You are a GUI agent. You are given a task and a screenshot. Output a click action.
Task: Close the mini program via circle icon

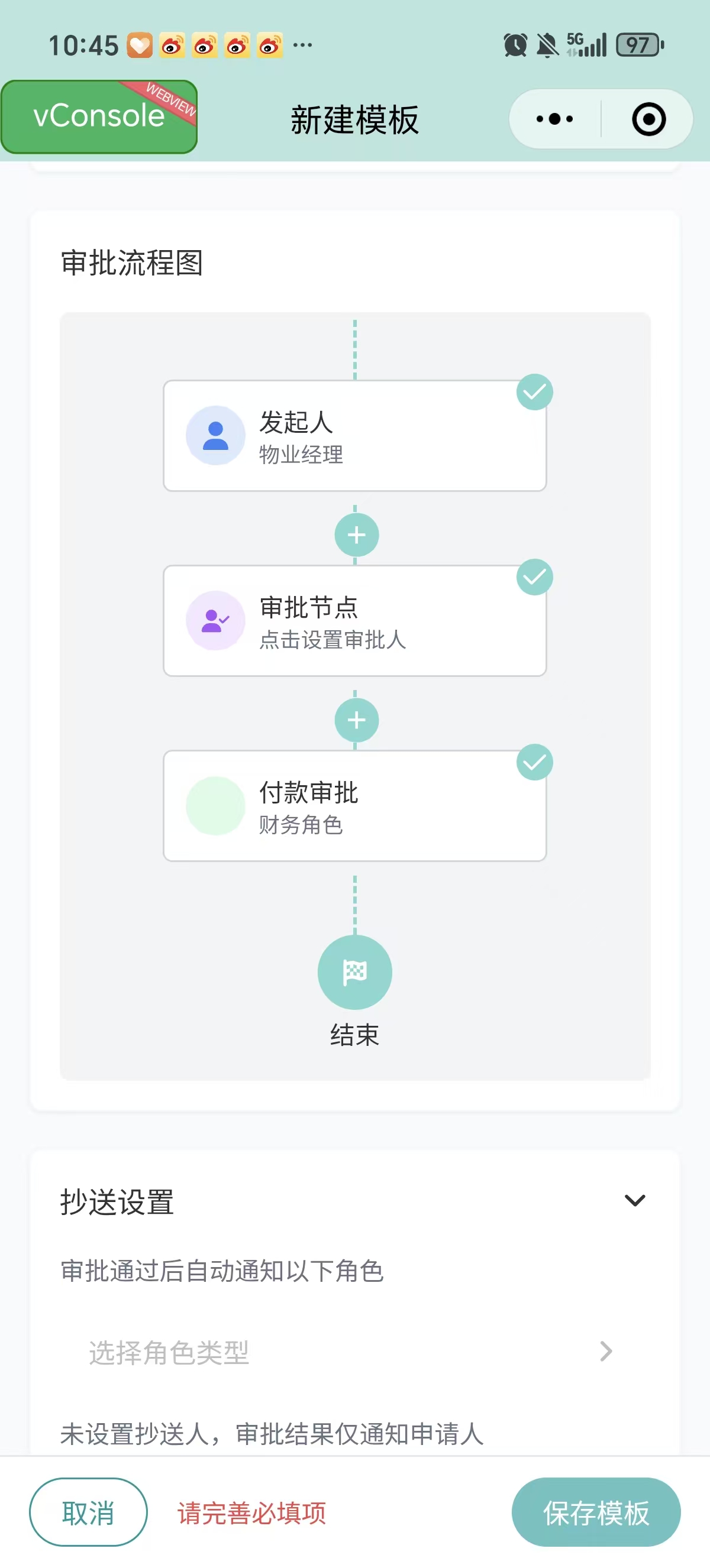[648, 119]
